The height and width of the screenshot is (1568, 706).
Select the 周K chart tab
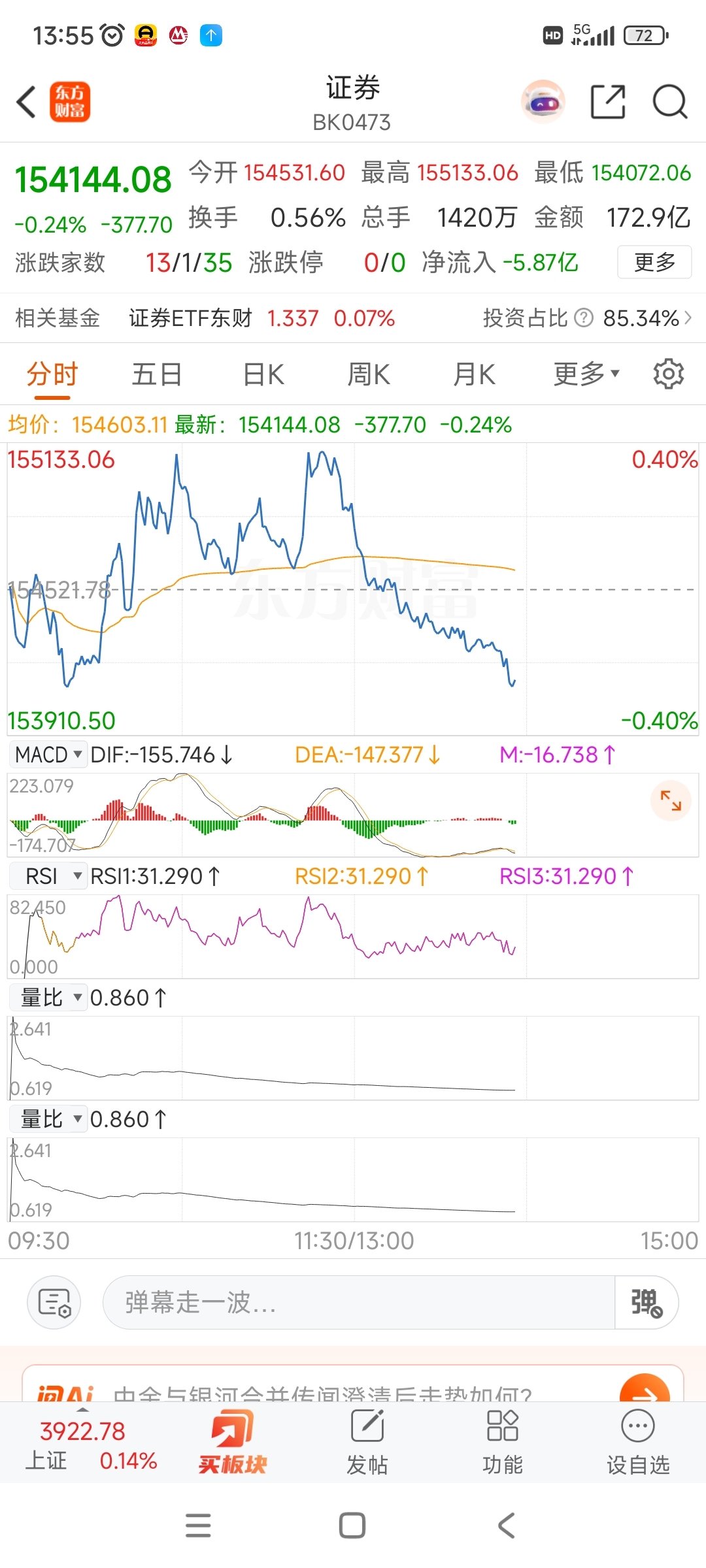pyautogui.click(x=369, y=375)
